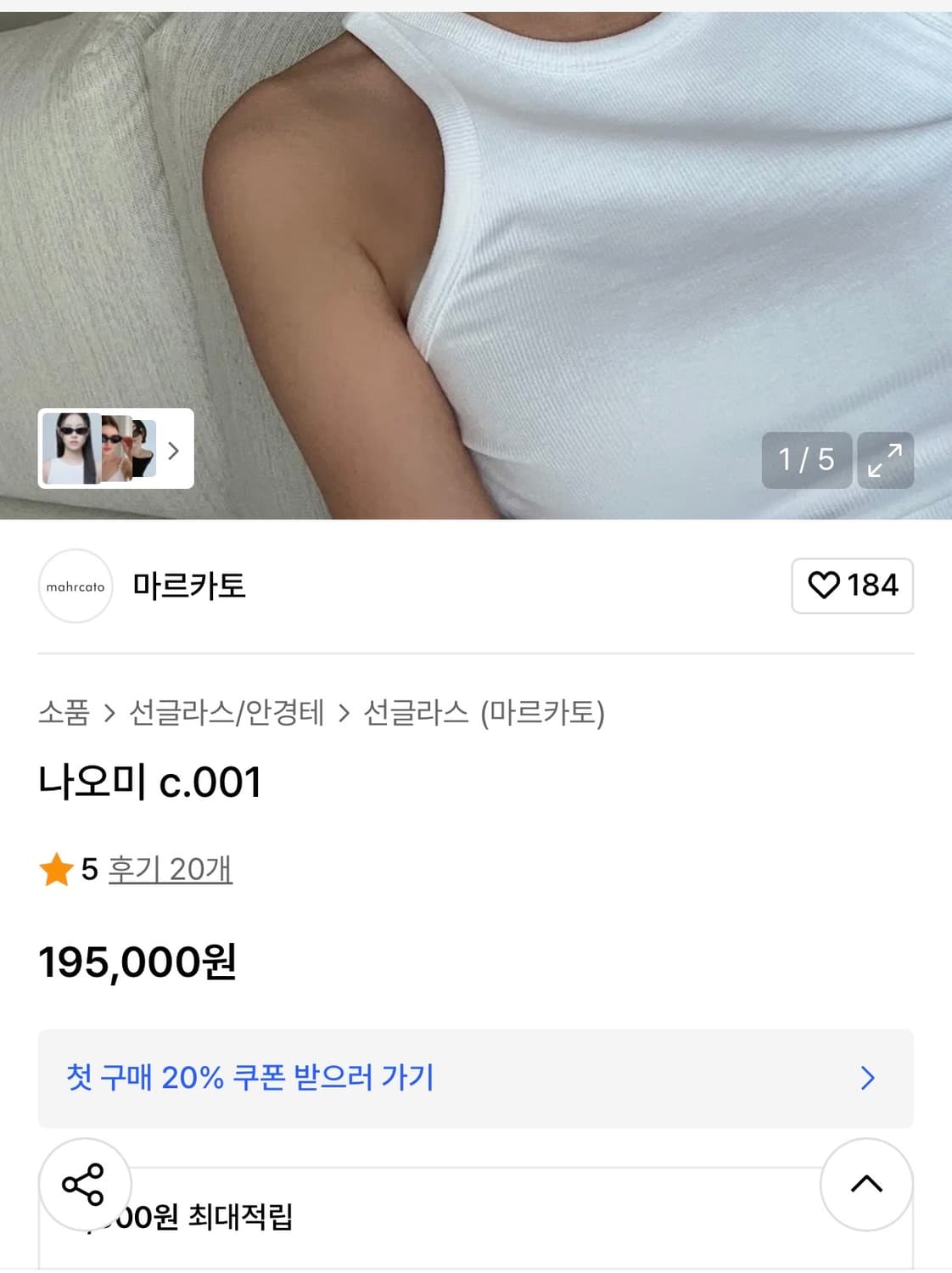Screen dimensions: 952x1273
Task: Toggle the product like heart showing 184
Action: click(853, 586)
